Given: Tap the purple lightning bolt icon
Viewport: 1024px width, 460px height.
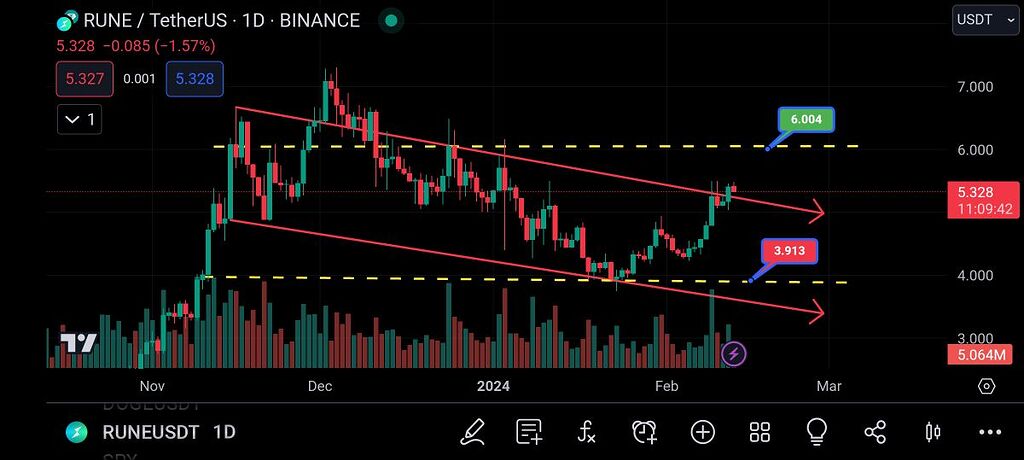Looking at the screenshot, I should (x=734, y=353).
